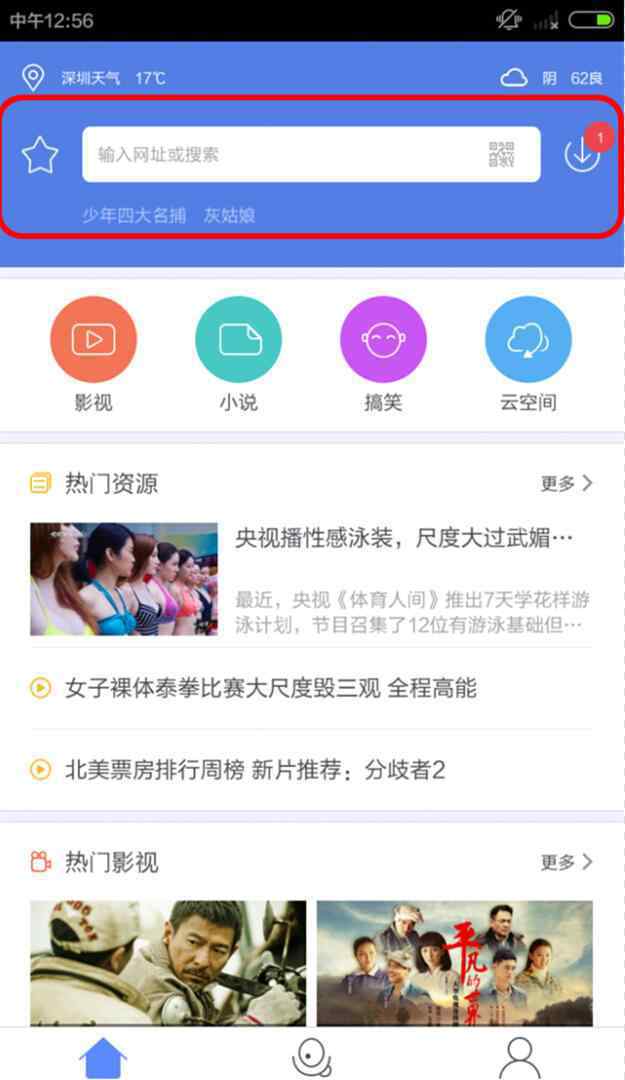The width and height of the screenshot is (625, 1080).
Task: Open the bookmarks star icon
Action: click(40, 154)
